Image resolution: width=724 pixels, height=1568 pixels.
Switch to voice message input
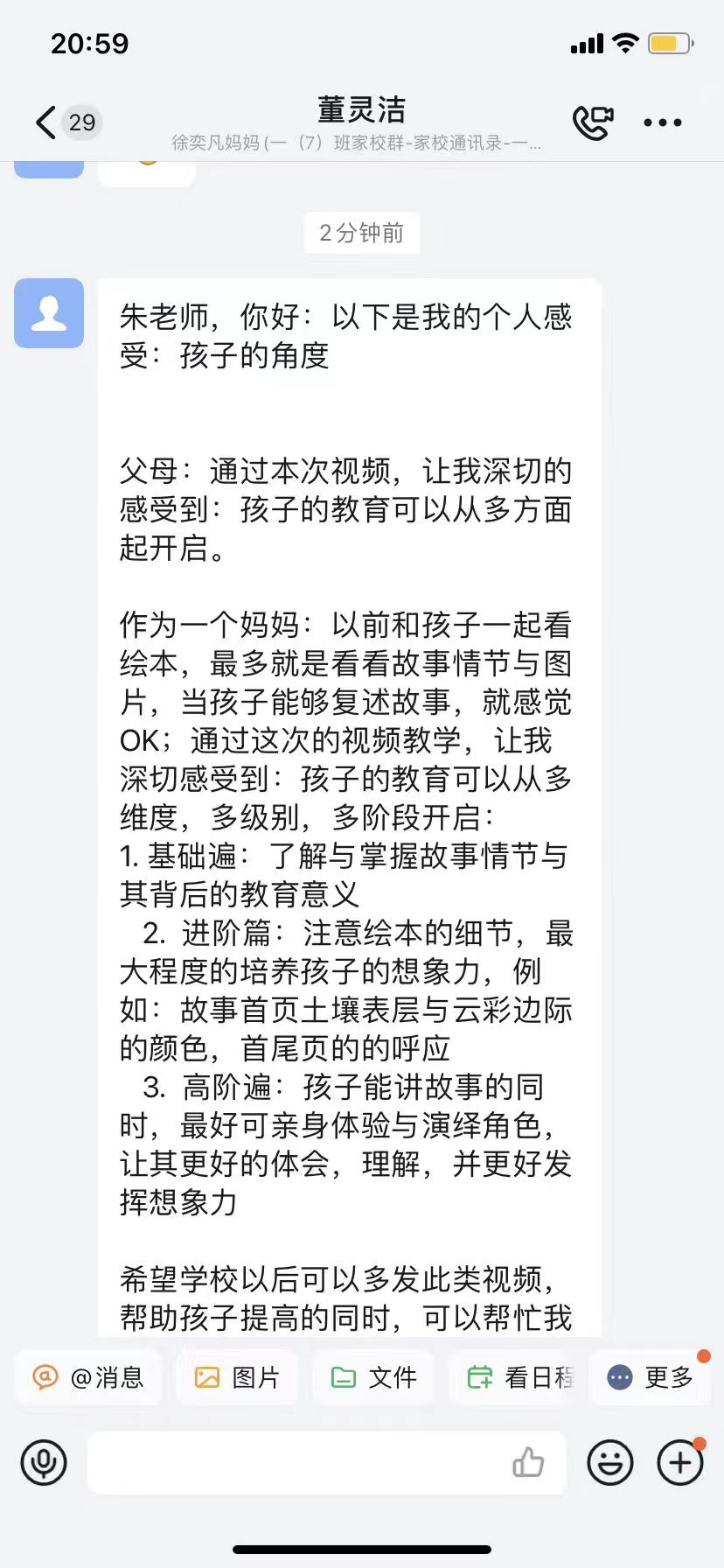[44, 1462]
